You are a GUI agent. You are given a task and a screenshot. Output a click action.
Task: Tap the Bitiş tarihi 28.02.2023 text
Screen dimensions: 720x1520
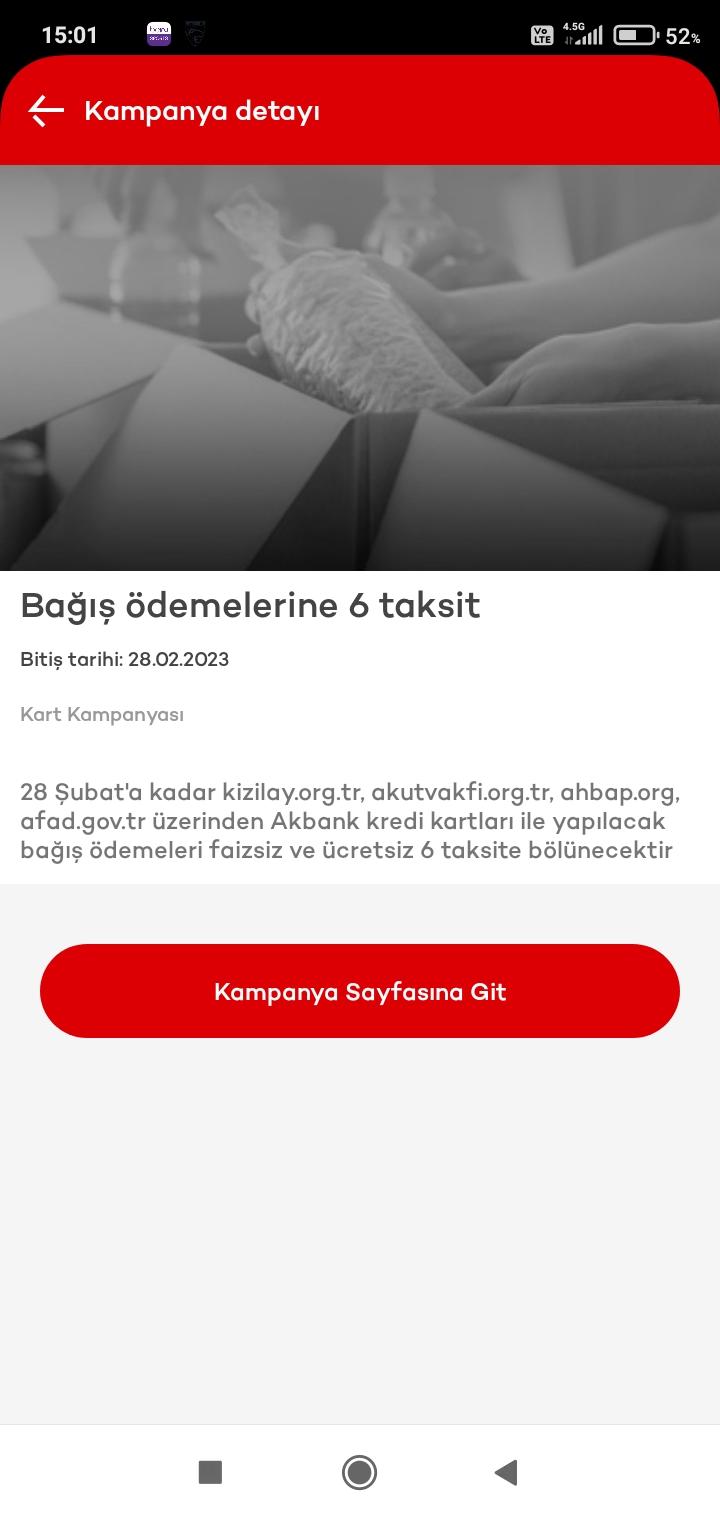(125, 659)
